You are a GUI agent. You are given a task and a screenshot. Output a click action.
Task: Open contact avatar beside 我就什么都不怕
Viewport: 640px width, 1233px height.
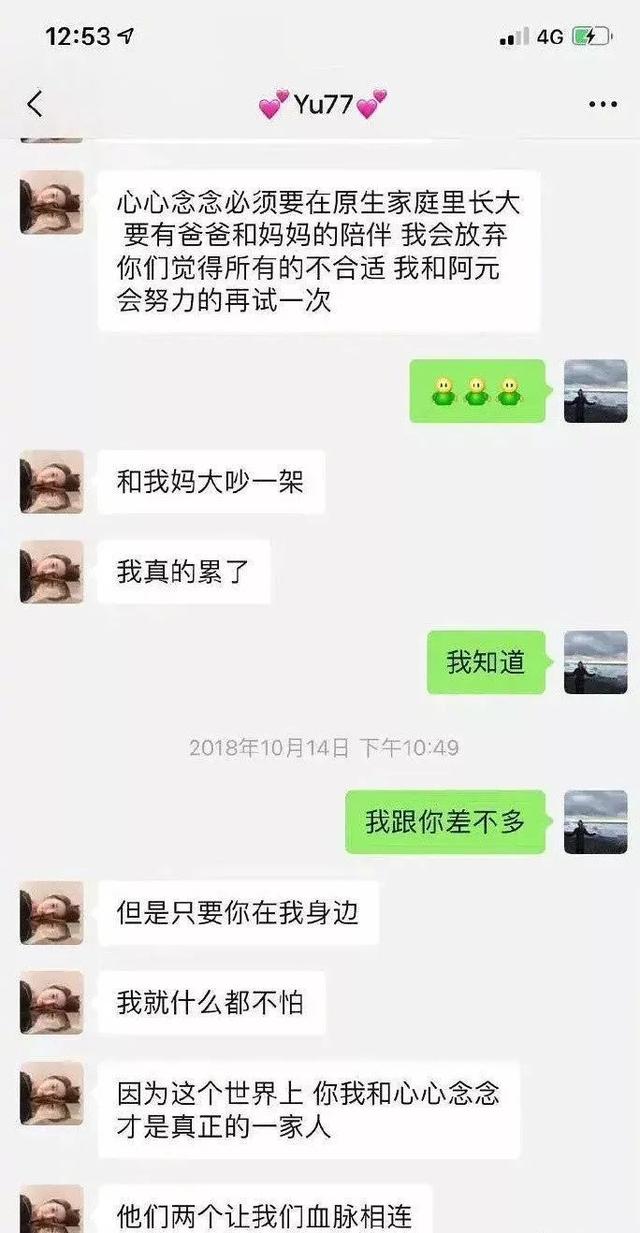coord(51,1002)
